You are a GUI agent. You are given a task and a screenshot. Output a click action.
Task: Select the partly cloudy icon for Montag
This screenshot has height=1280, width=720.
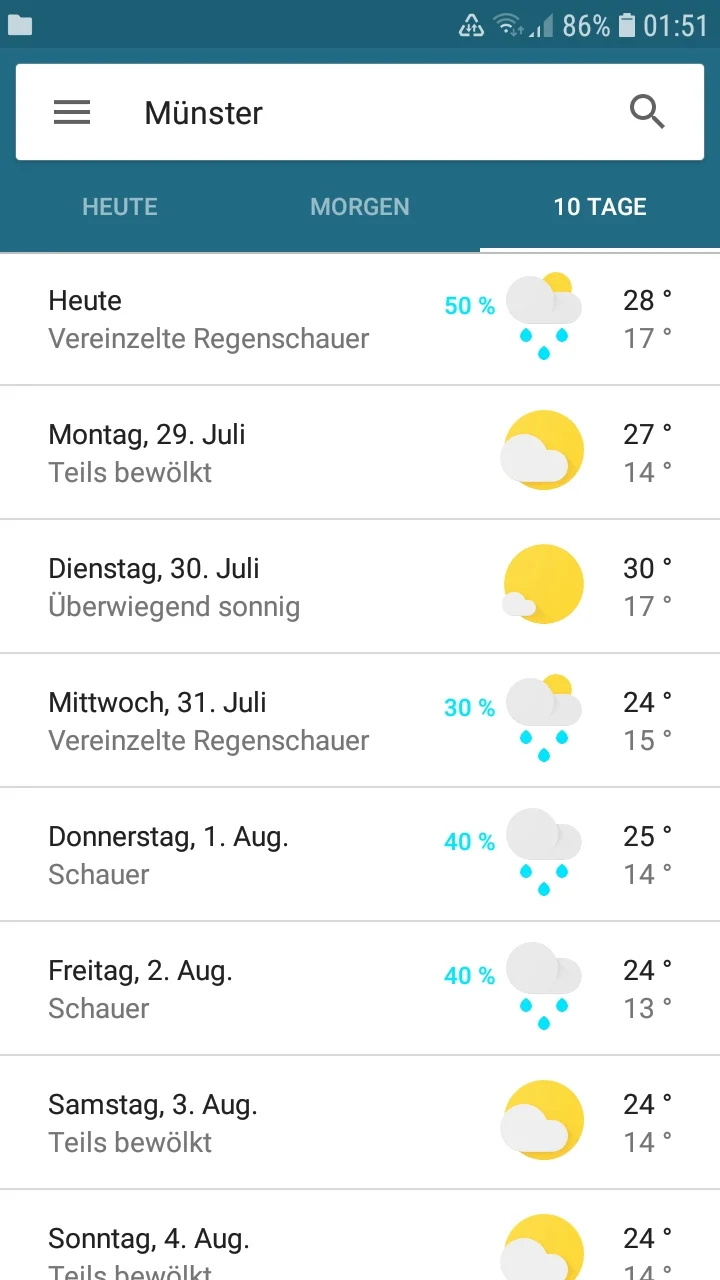click(543, 451)
